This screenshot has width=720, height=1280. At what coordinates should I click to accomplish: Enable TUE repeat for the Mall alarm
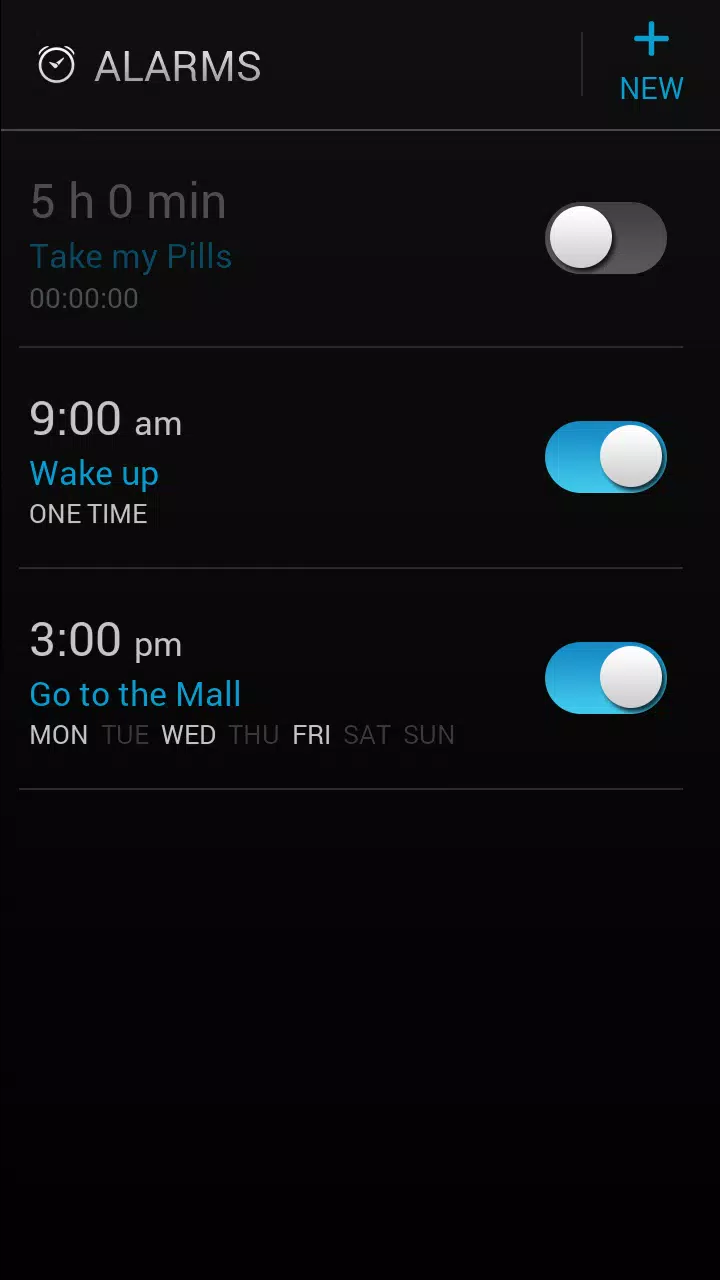click(x=125, y=735)
